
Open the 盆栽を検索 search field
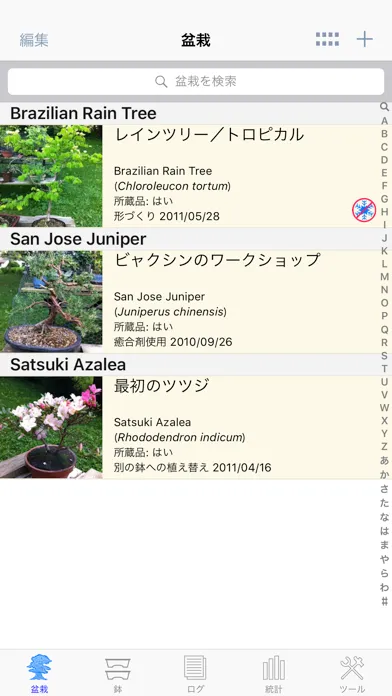click(196, 81)
